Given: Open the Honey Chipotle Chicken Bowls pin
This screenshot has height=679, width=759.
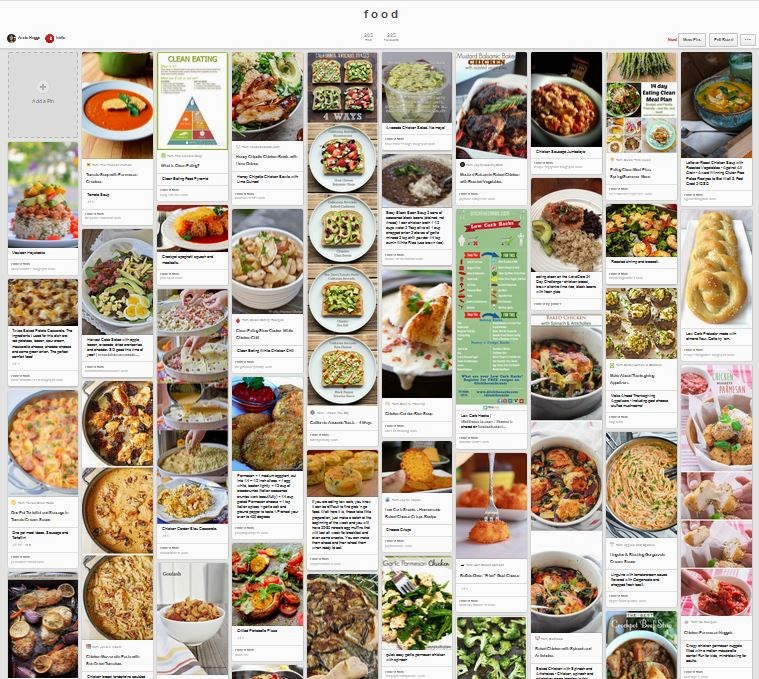Looking at the screenshot, I should pyautogui.click(x=267, y=94).
